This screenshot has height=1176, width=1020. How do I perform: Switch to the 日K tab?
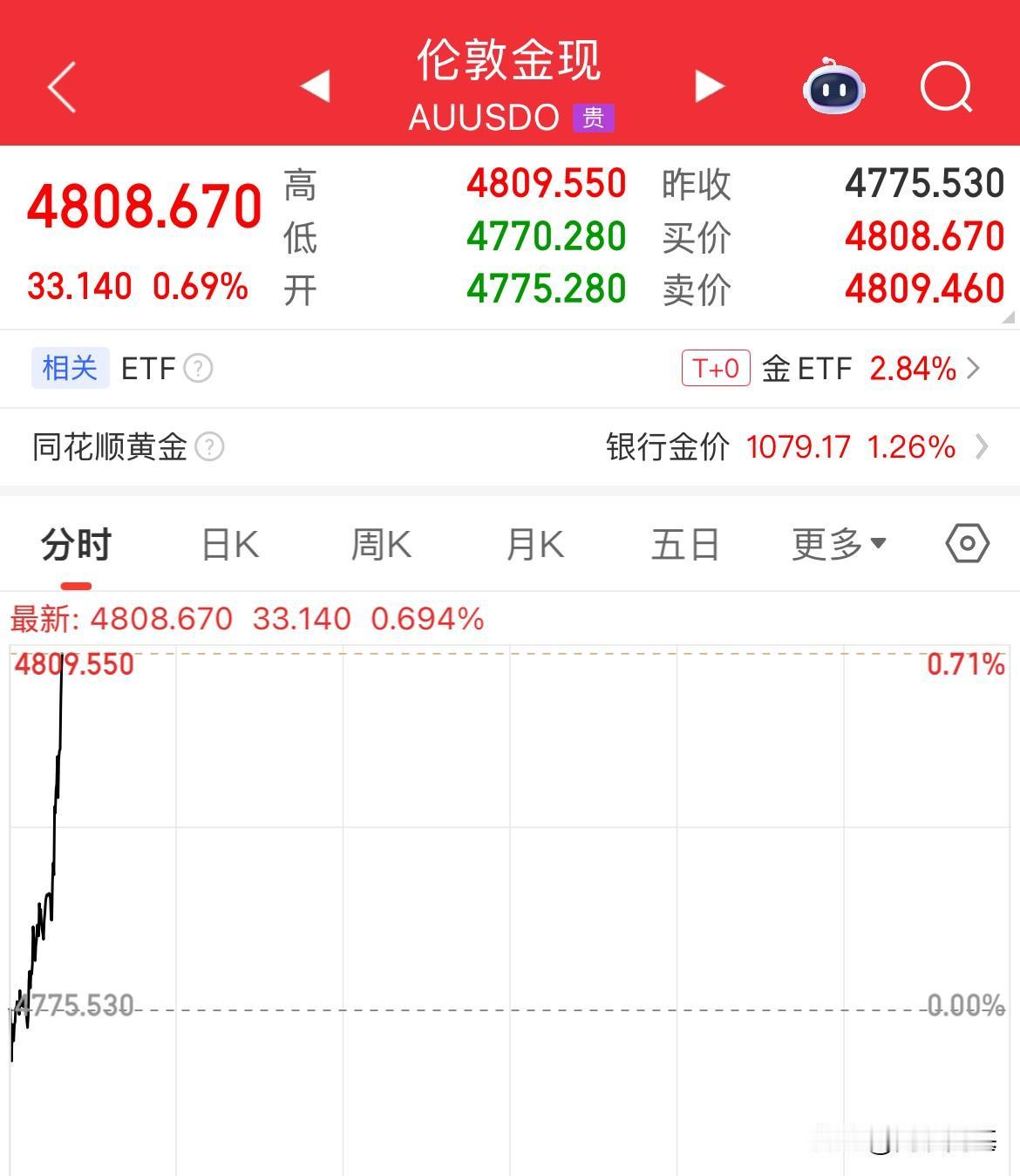(229, 542)
